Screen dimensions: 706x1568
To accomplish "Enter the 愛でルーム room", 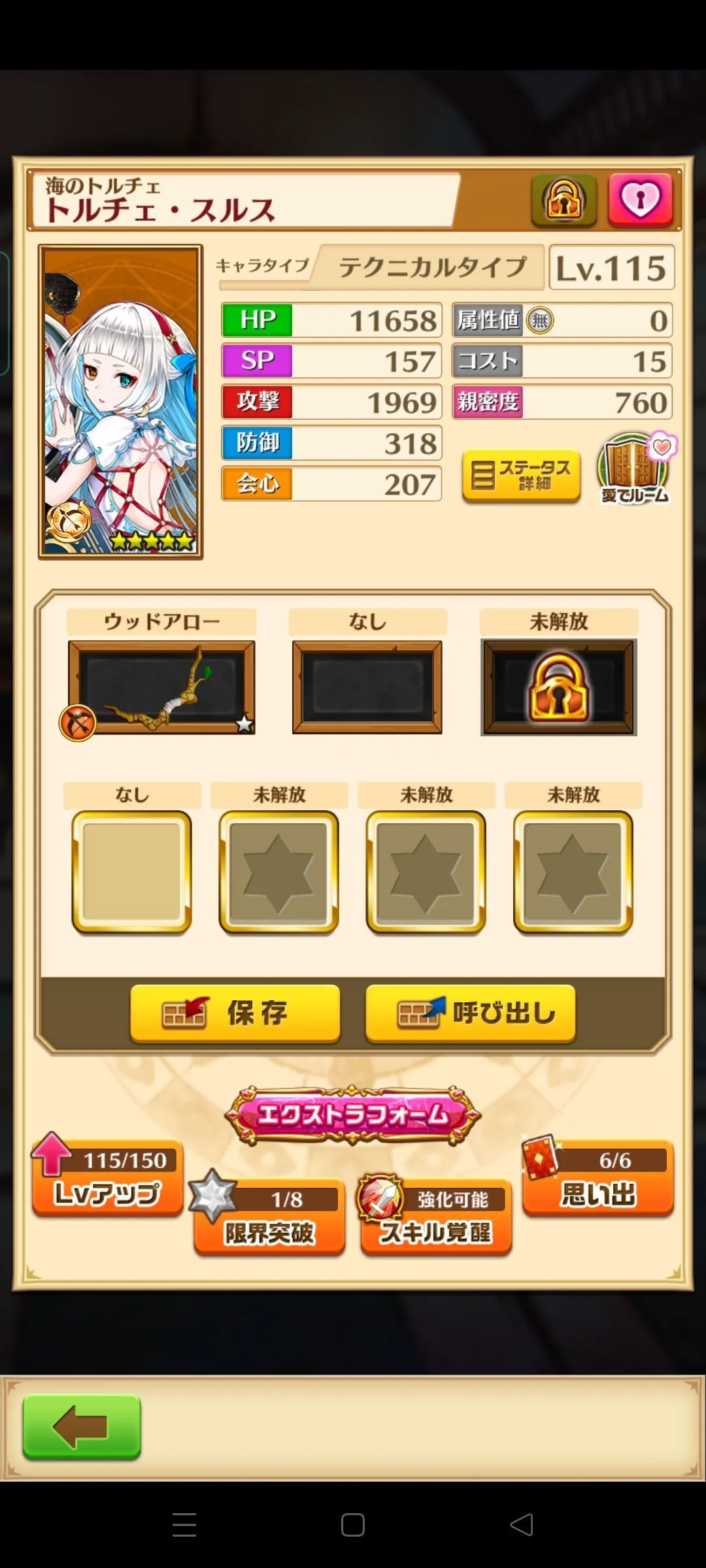I will coord(634,469).
